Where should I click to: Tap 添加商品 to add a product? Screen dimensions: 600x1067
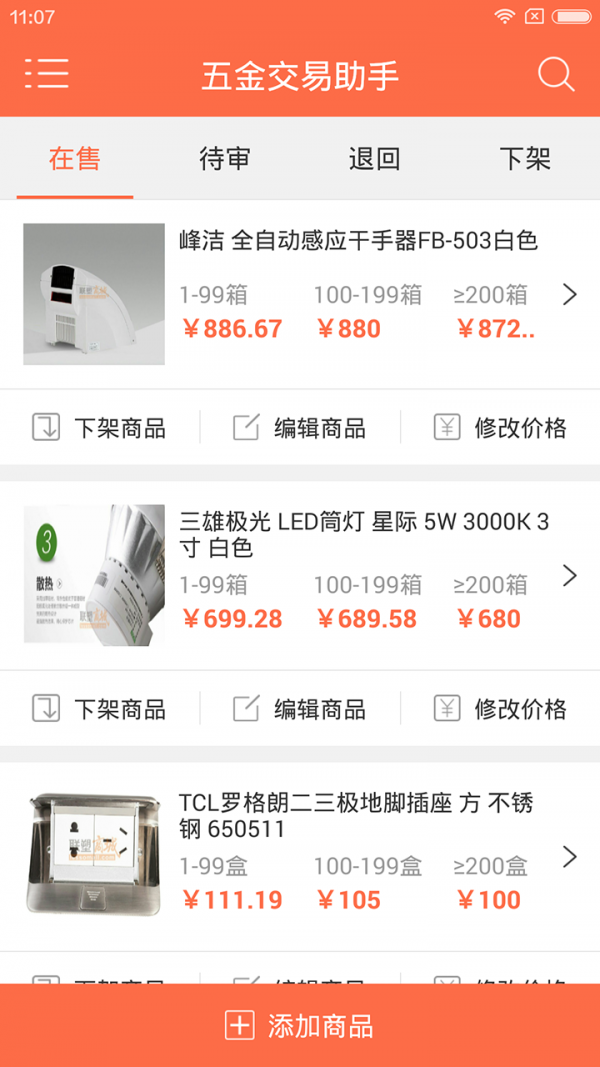pos(300,1025)
